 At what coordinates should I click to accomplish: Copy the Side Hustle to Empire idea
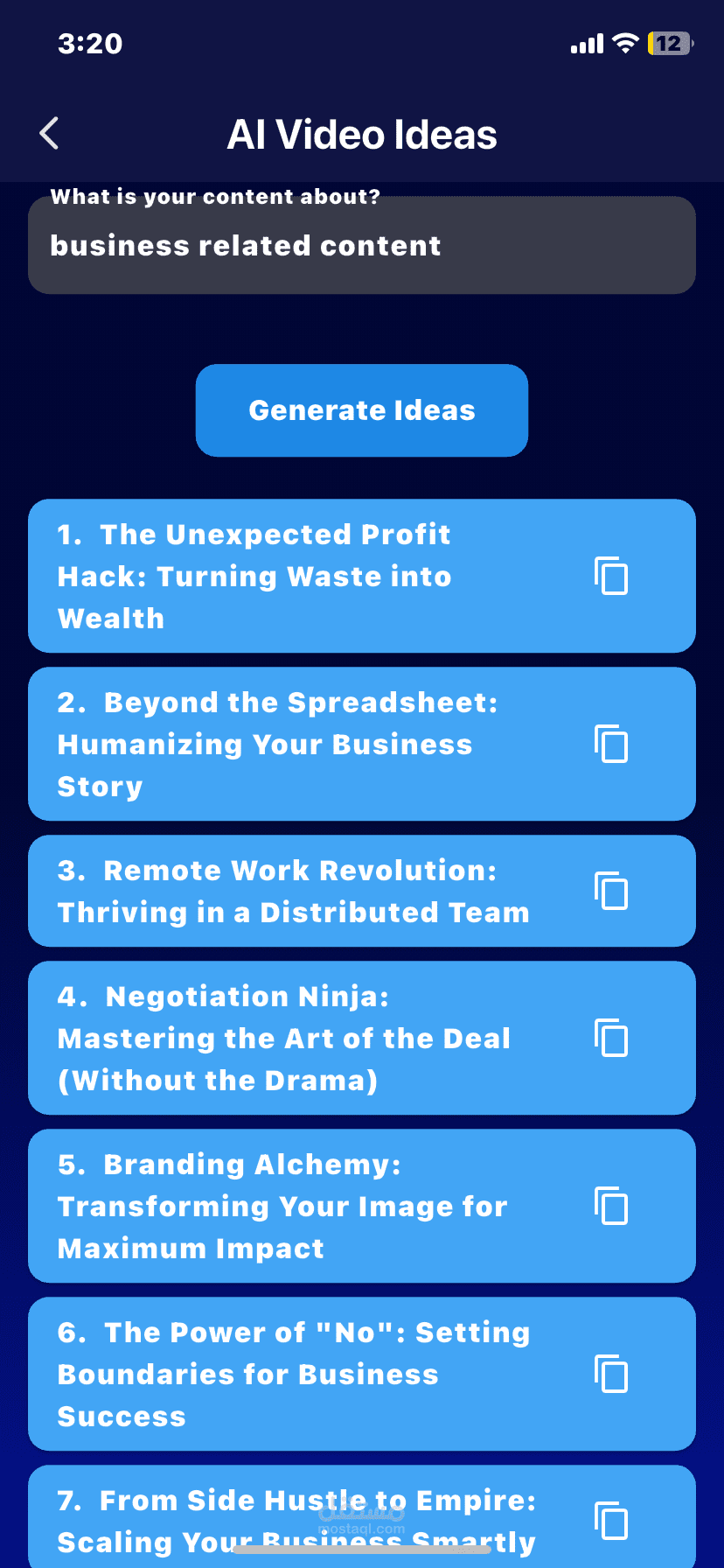(x=611, y=1521)
